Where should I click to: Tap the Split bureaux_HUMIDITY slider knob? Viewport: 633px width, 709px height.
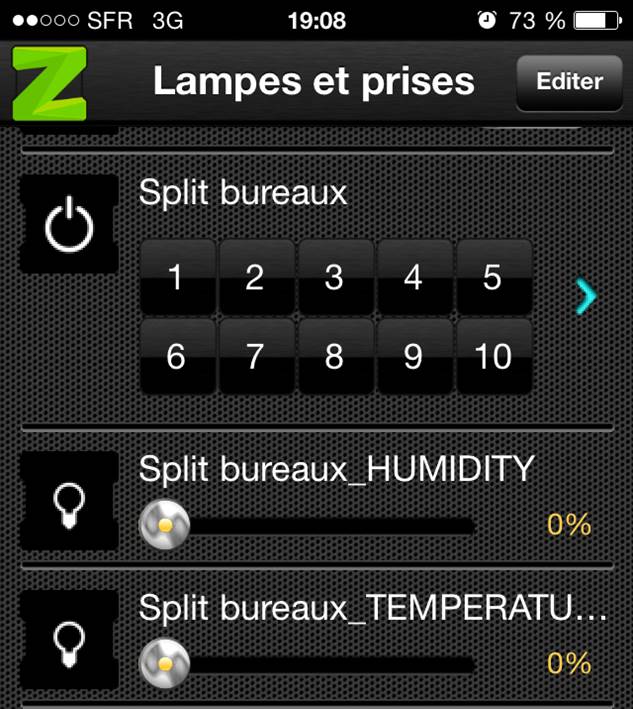(x=164, y=525)
